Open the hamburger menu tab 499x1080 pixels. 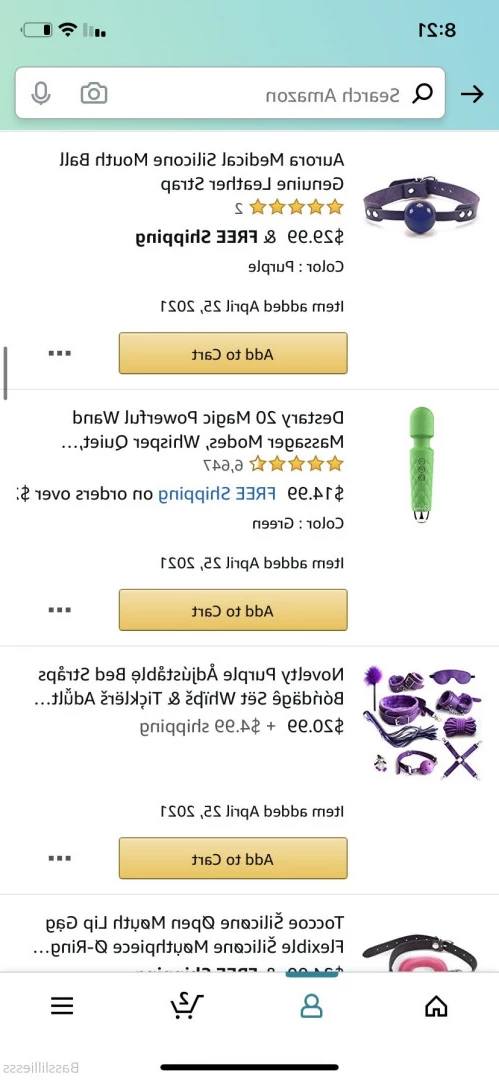click(x=62, y=1006)
